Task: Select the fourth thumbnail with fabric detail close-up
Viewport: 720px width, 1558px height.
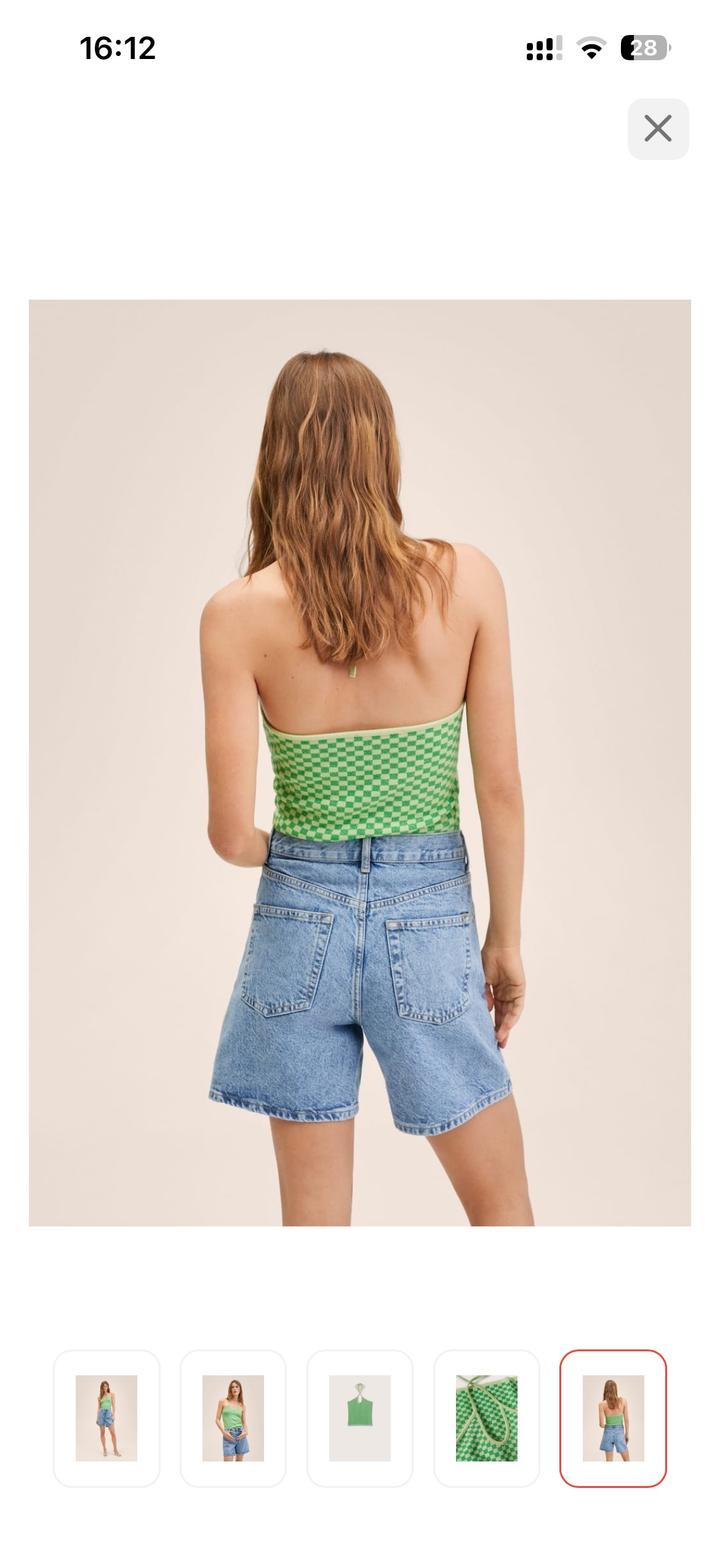Action: click(x=487, y=1418)
